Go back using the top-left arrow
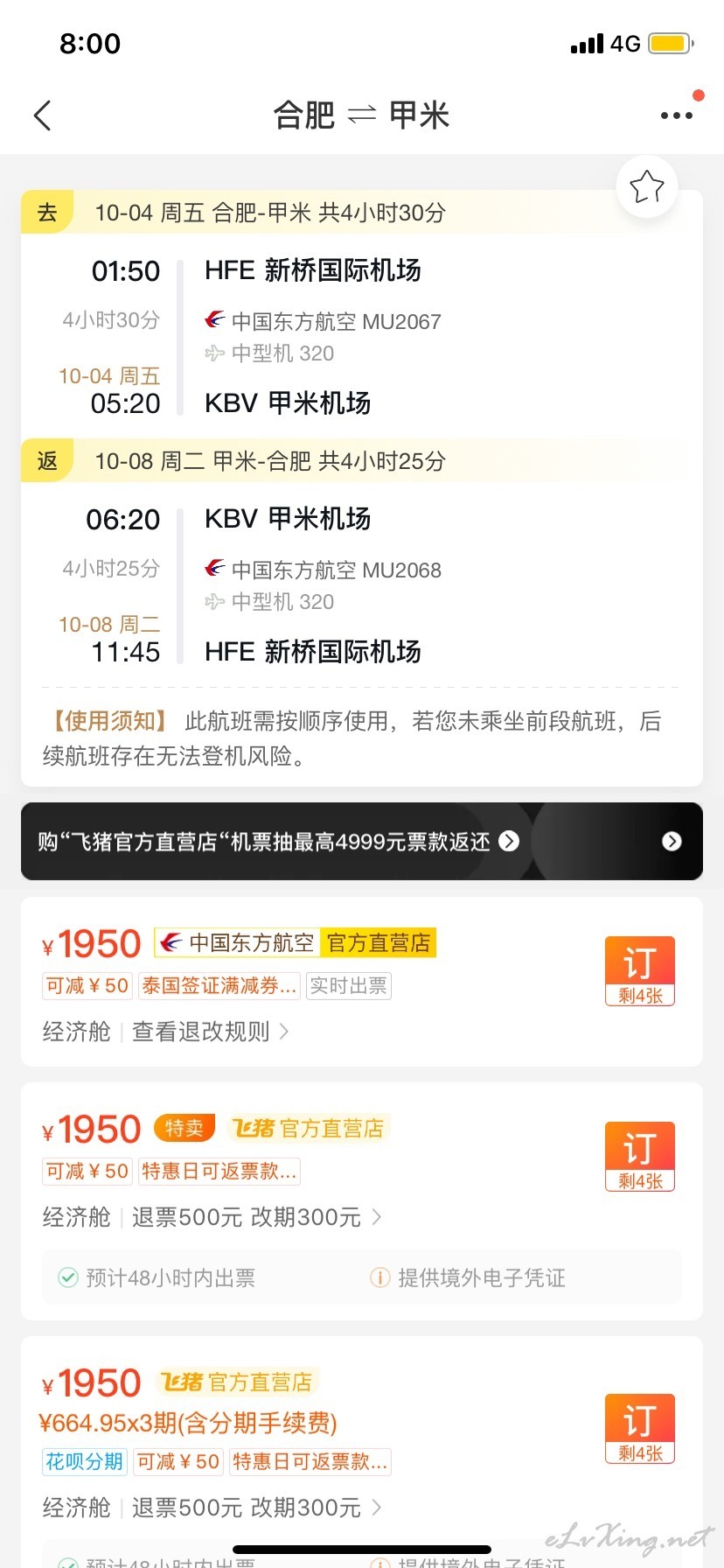The height and width of the screenshot is (1568, 724). click(42, 115)
